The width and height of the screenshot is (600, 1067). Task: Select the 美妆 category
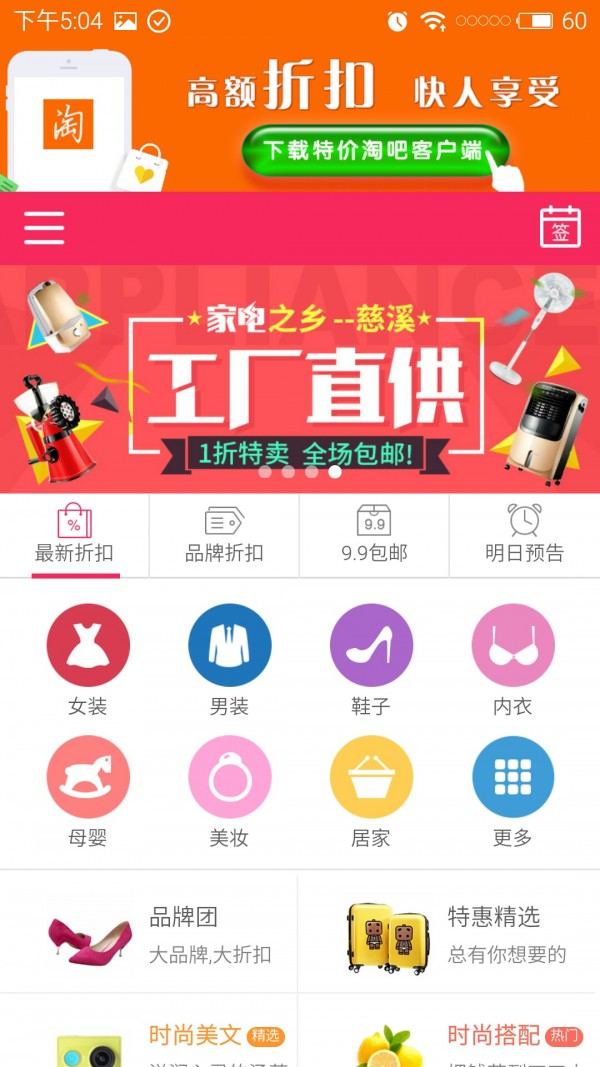click(229, 790)
